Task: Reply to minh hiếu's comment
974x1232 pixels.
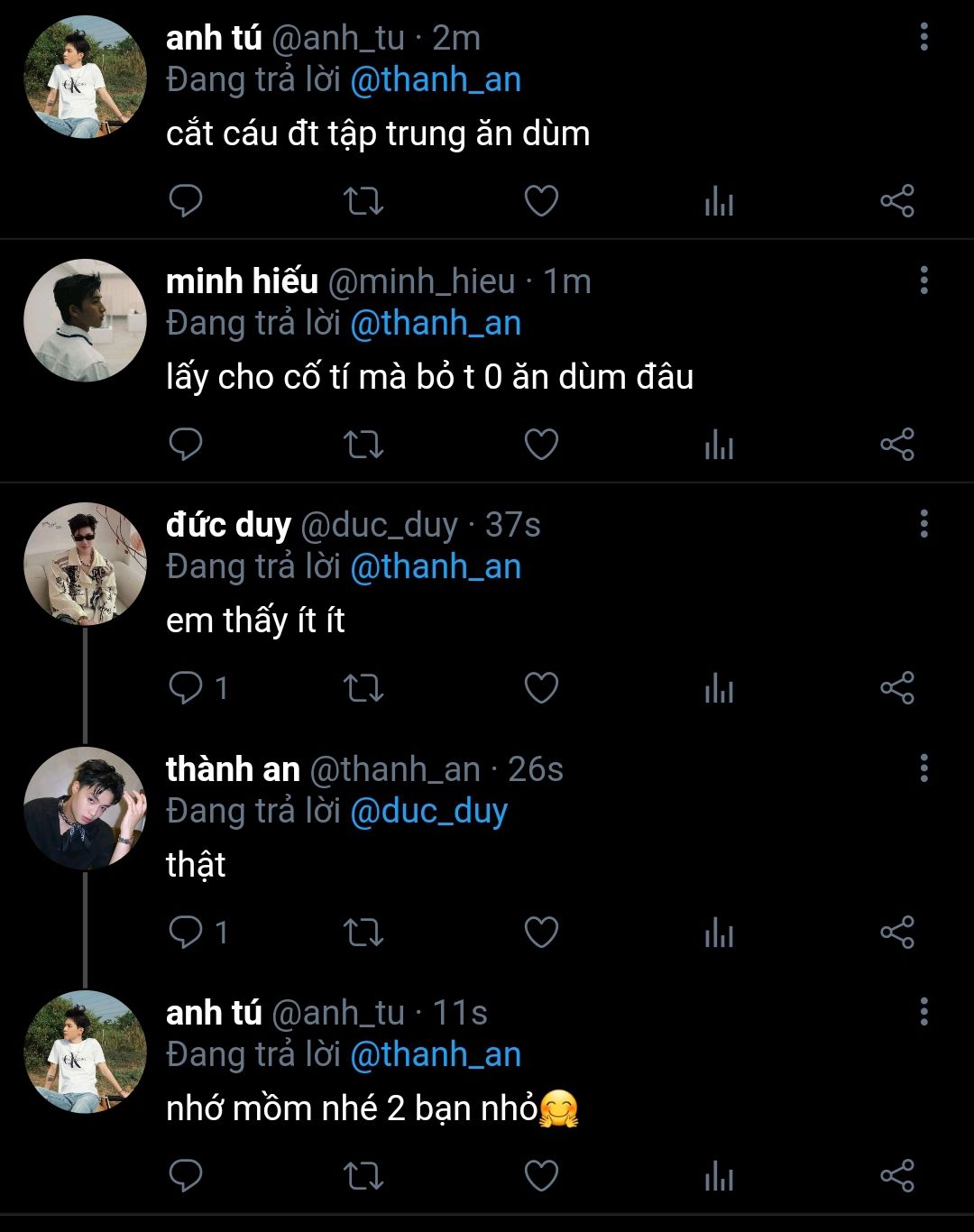Action: [x=187, y=445]
